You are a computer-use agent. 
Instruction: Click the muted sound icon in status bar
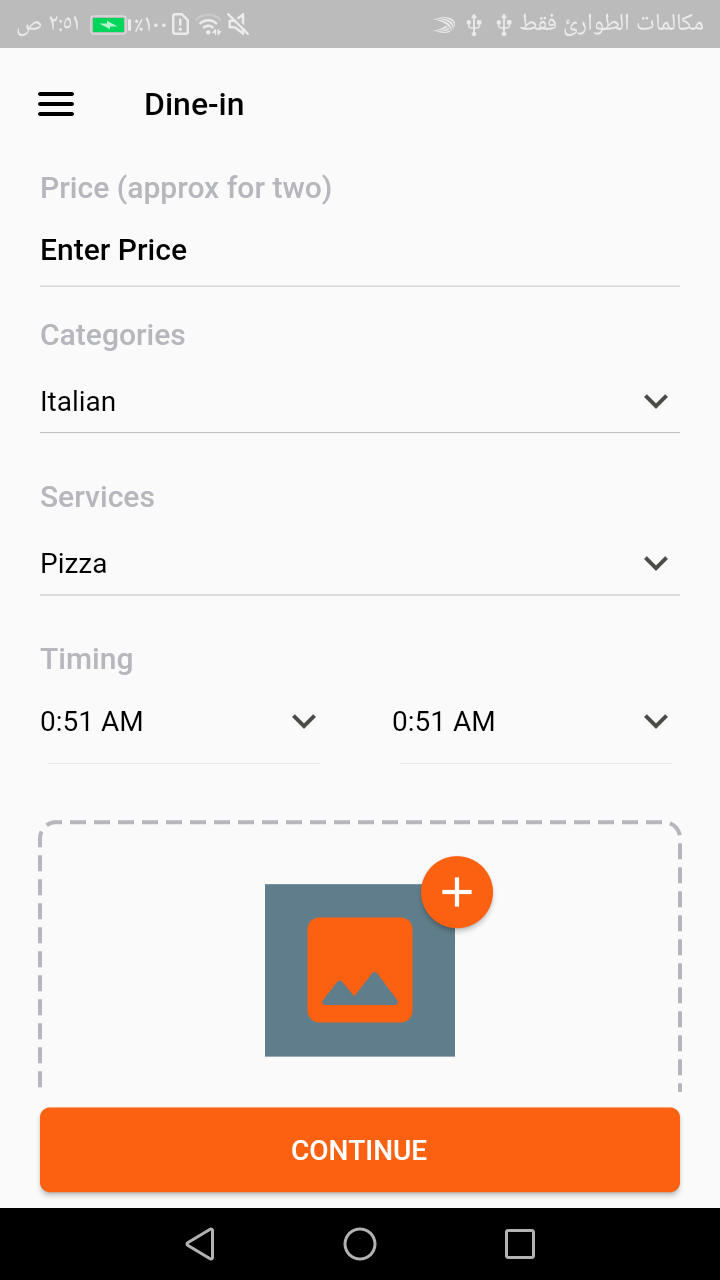[x=238, y=27]
